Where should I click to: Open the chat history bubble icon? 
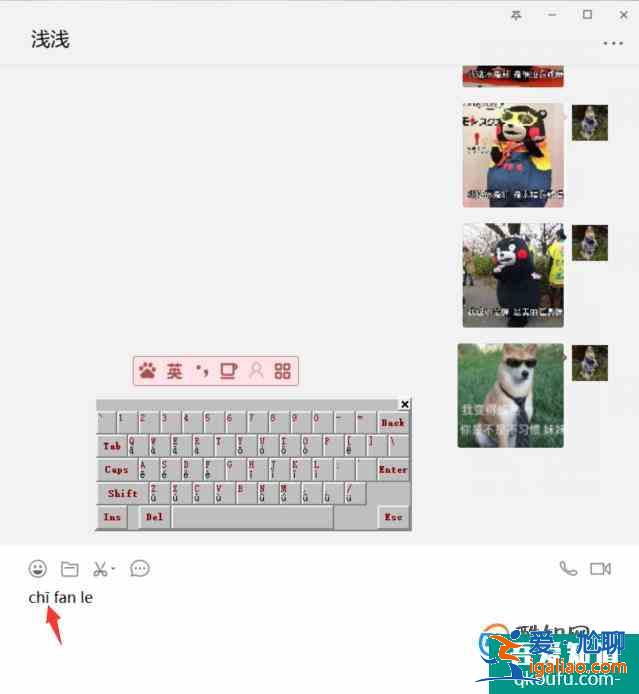coord(140,569)
